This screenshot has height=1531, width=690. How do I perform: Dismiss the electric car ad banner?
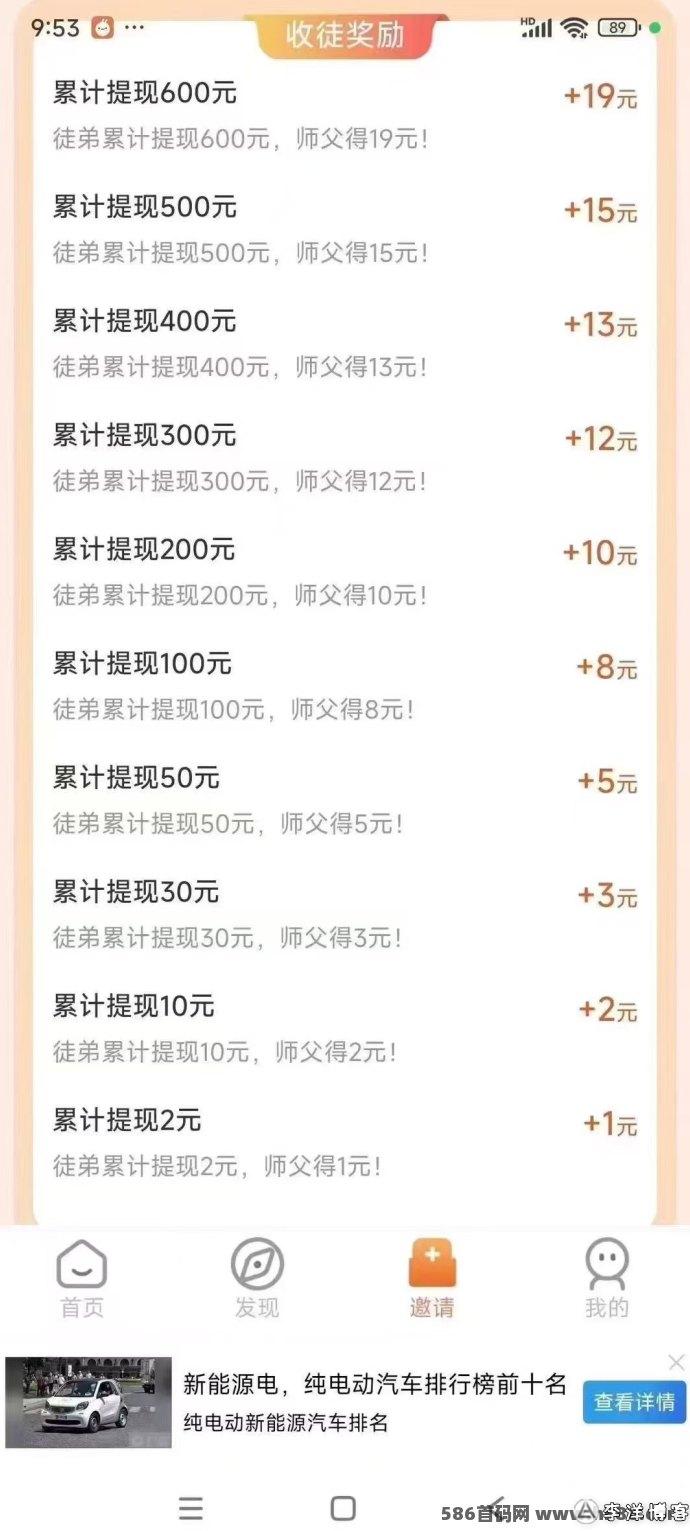coord(676,1362)
